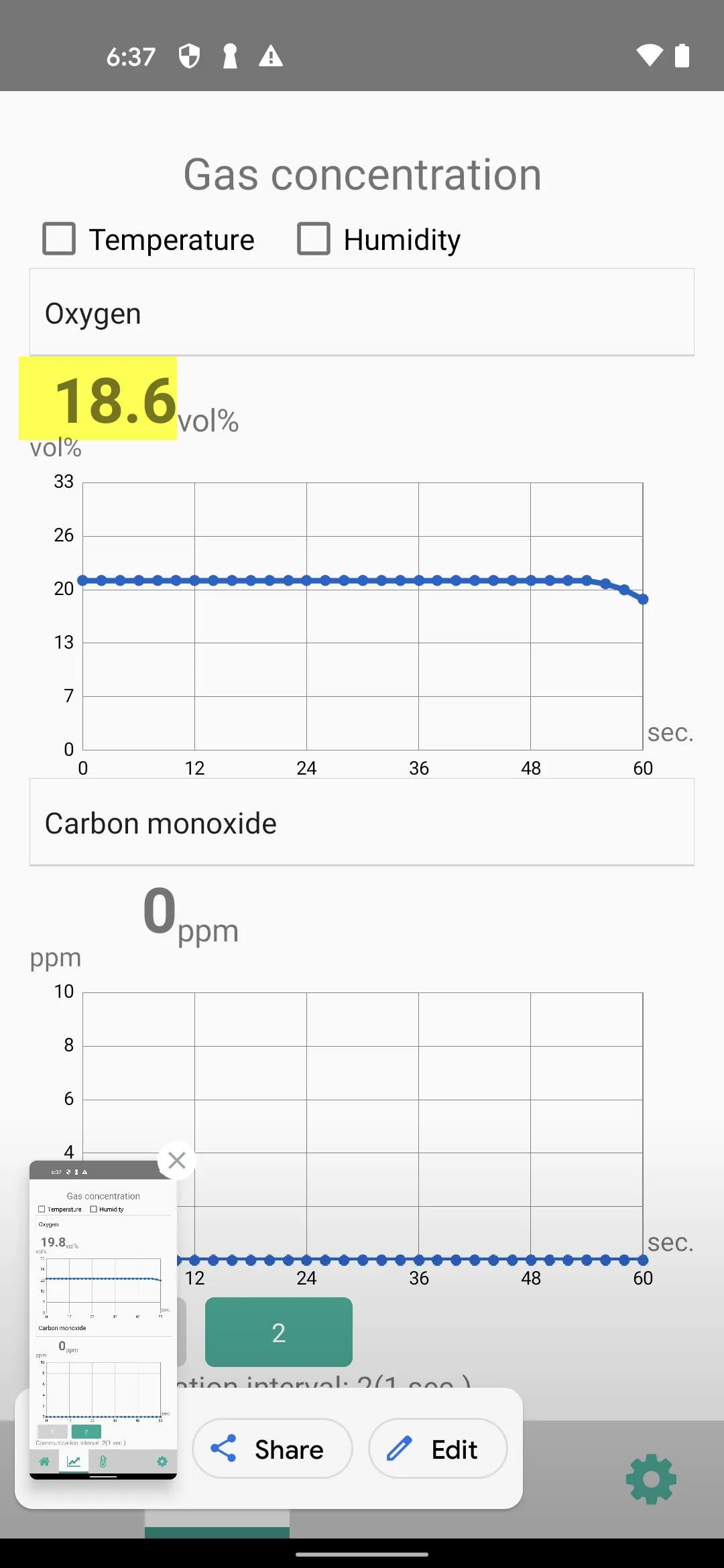724x1568 pixels.
Task: Select communication interval button 2
Action: 278,1332
